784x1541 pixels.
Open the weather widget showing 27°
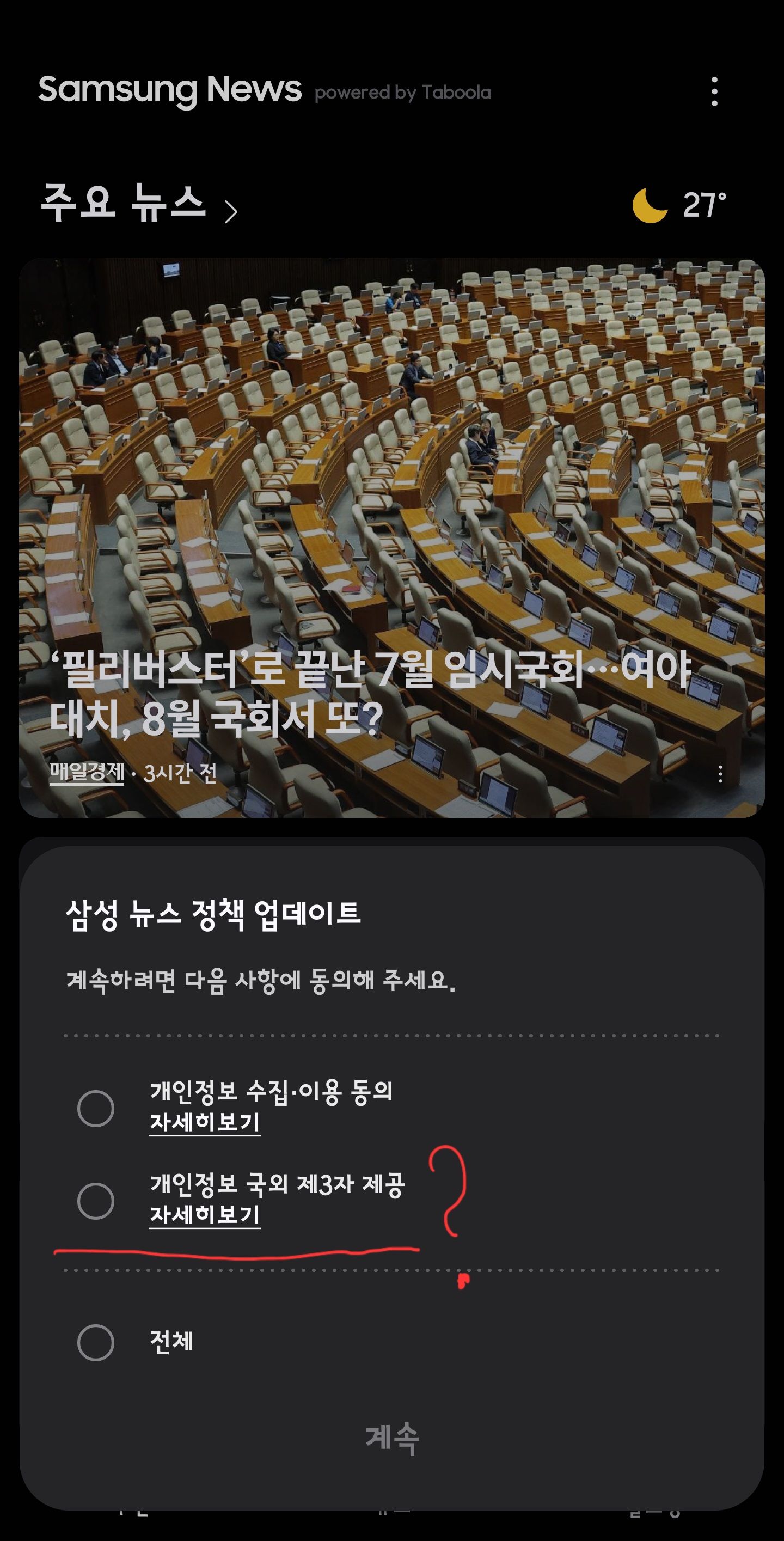coord(679,205)
